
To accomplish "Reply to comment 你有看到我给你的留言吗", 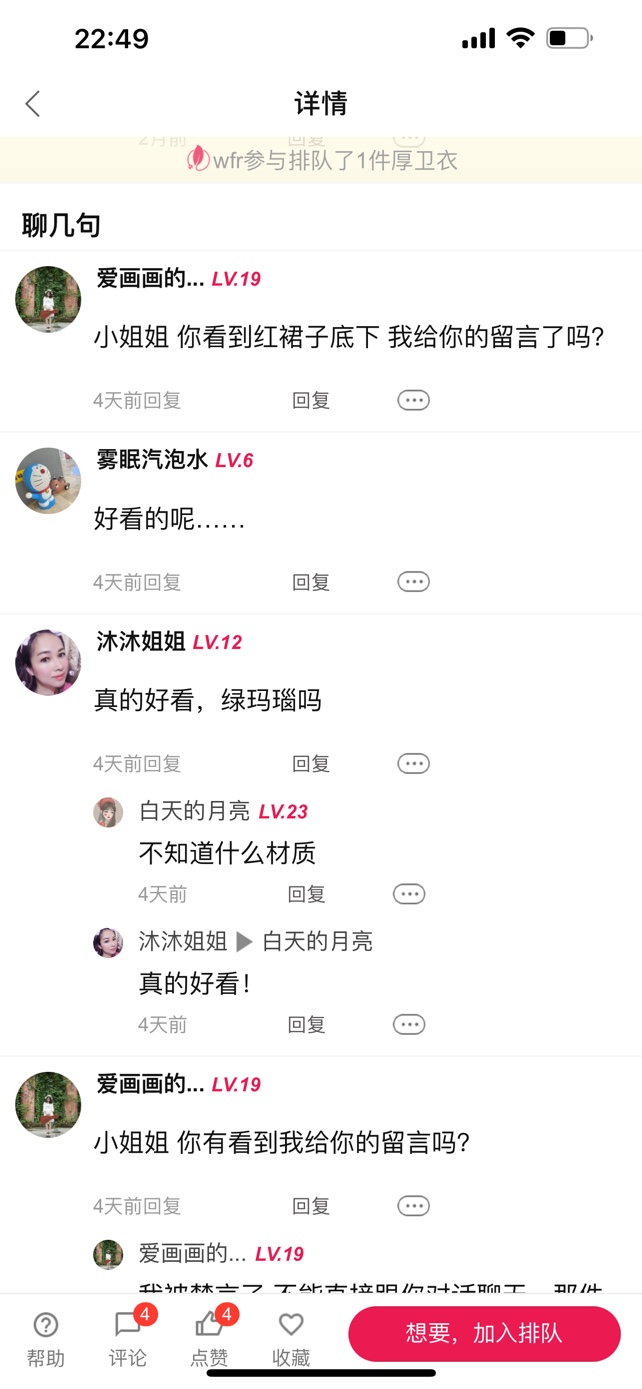I will (x=311, y=1206).
